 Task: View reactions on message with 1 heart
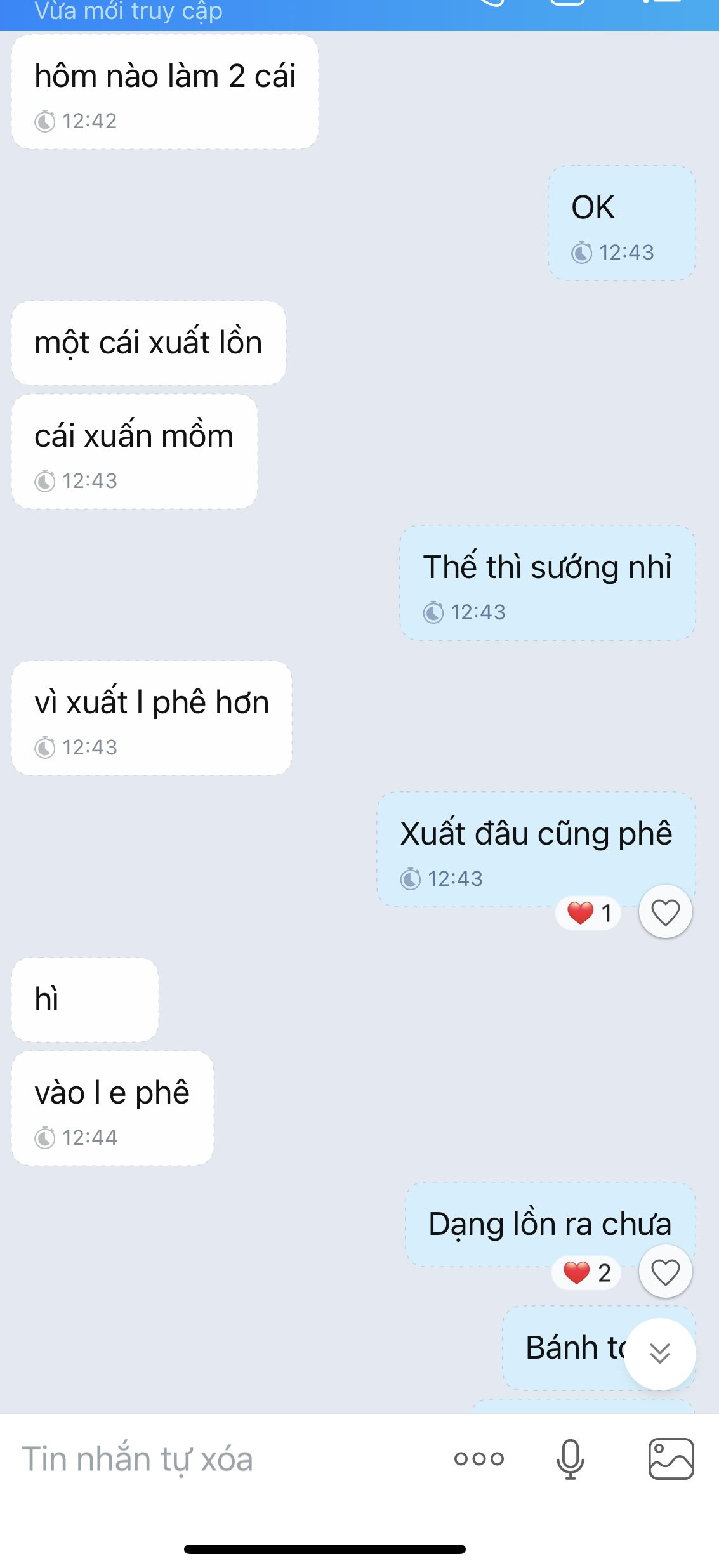click(x=588, y=913)
